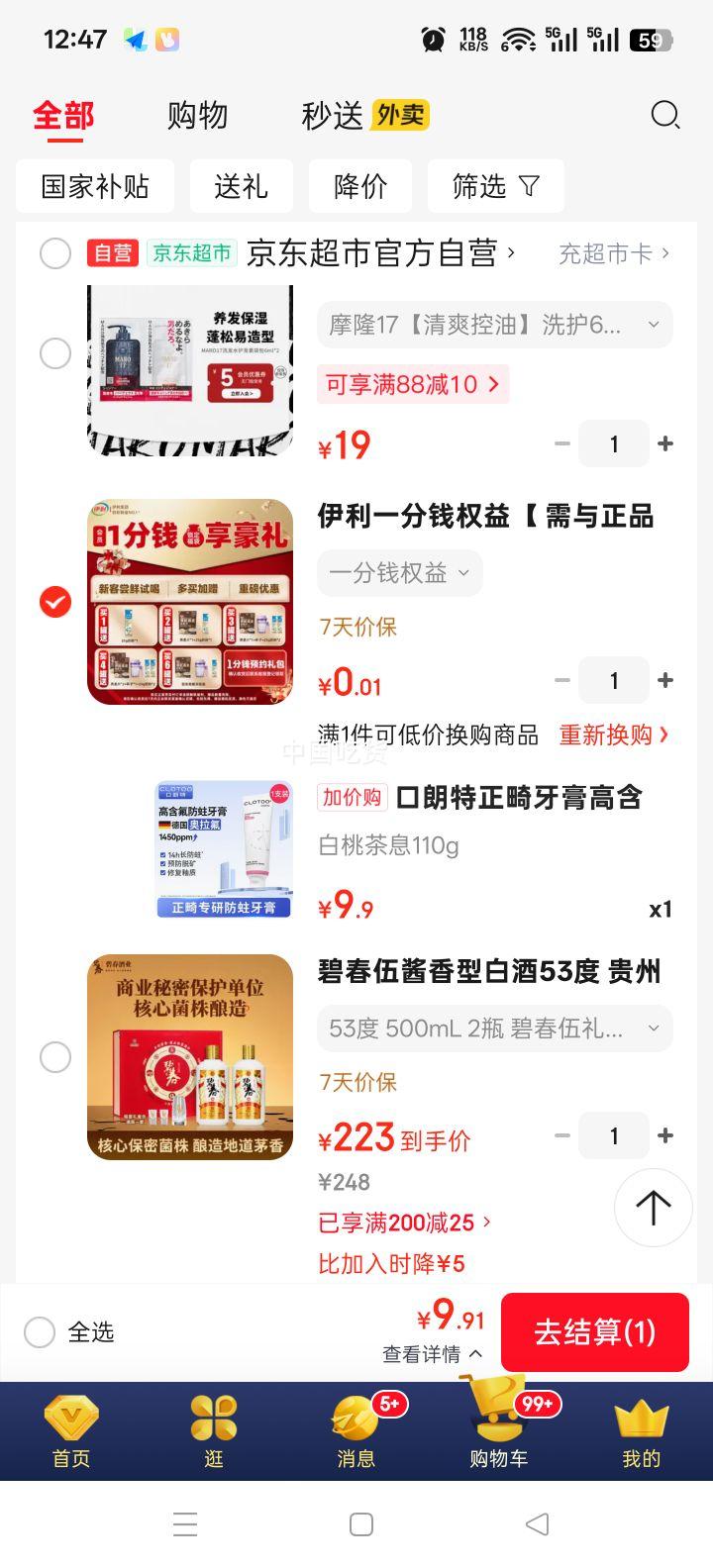
Task: Open the 53度 500mL 2瓶 spec dropdown
Action: (494, 1028)
